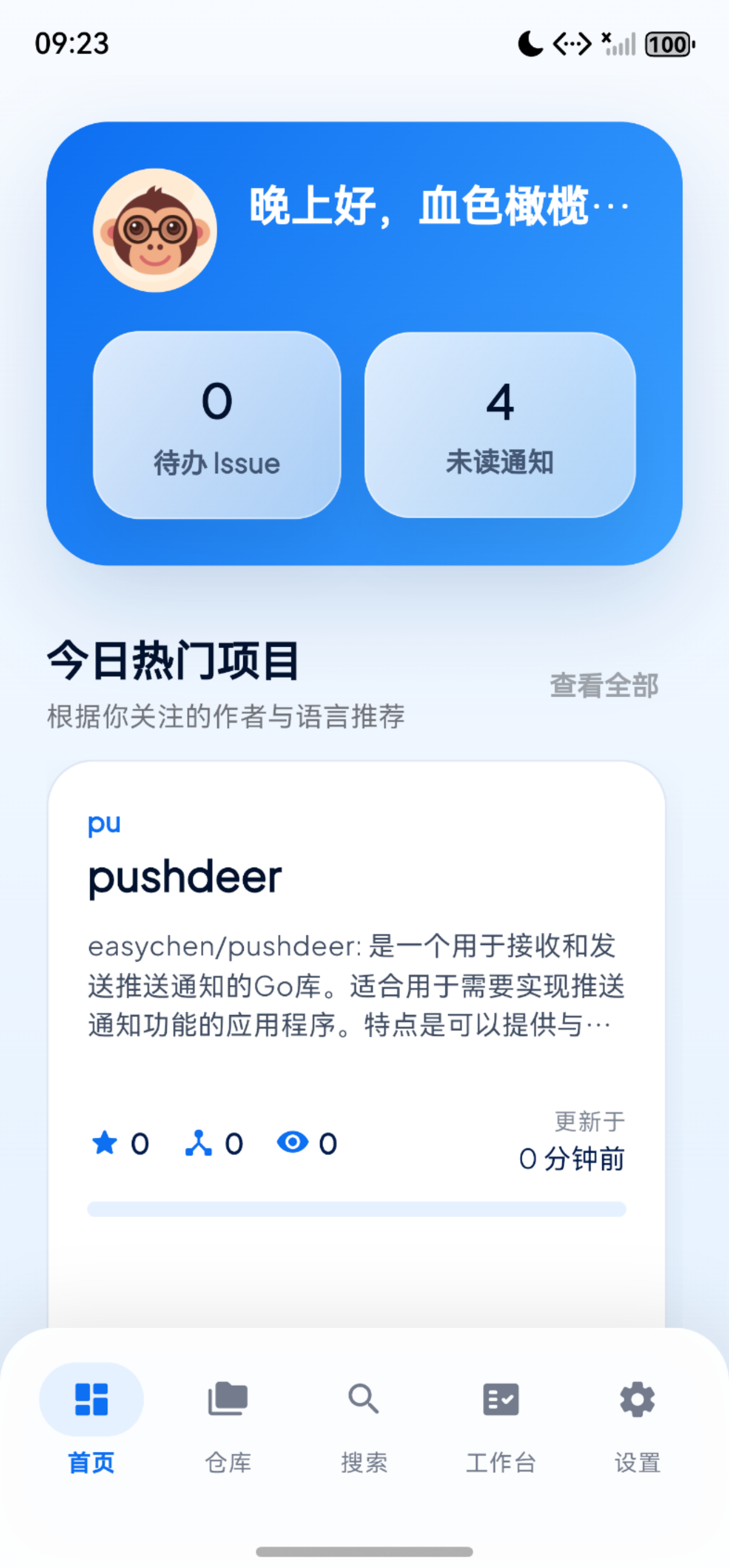Tap the 搜索 magnifier icon
Screen dimensions: 729x1568
click(x=363, y=1398)
